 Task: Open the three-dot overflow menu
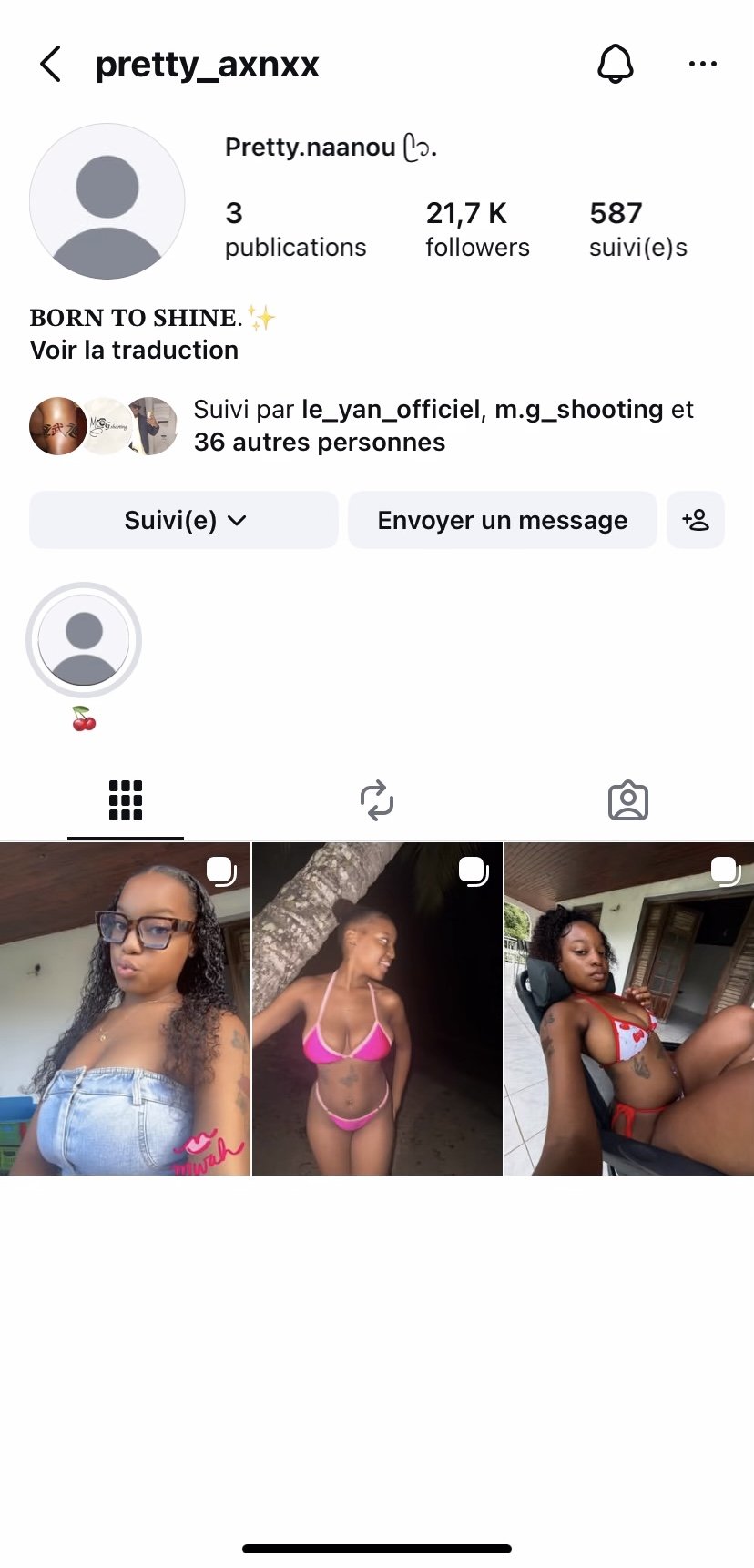[702, 65]
